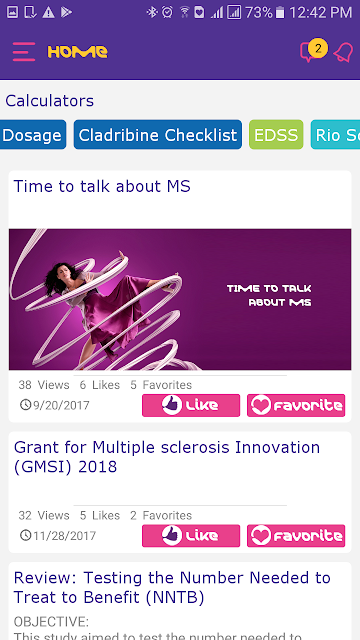The image size is (360, 640).
Task: Open the notifications bell
Action: 343,52
